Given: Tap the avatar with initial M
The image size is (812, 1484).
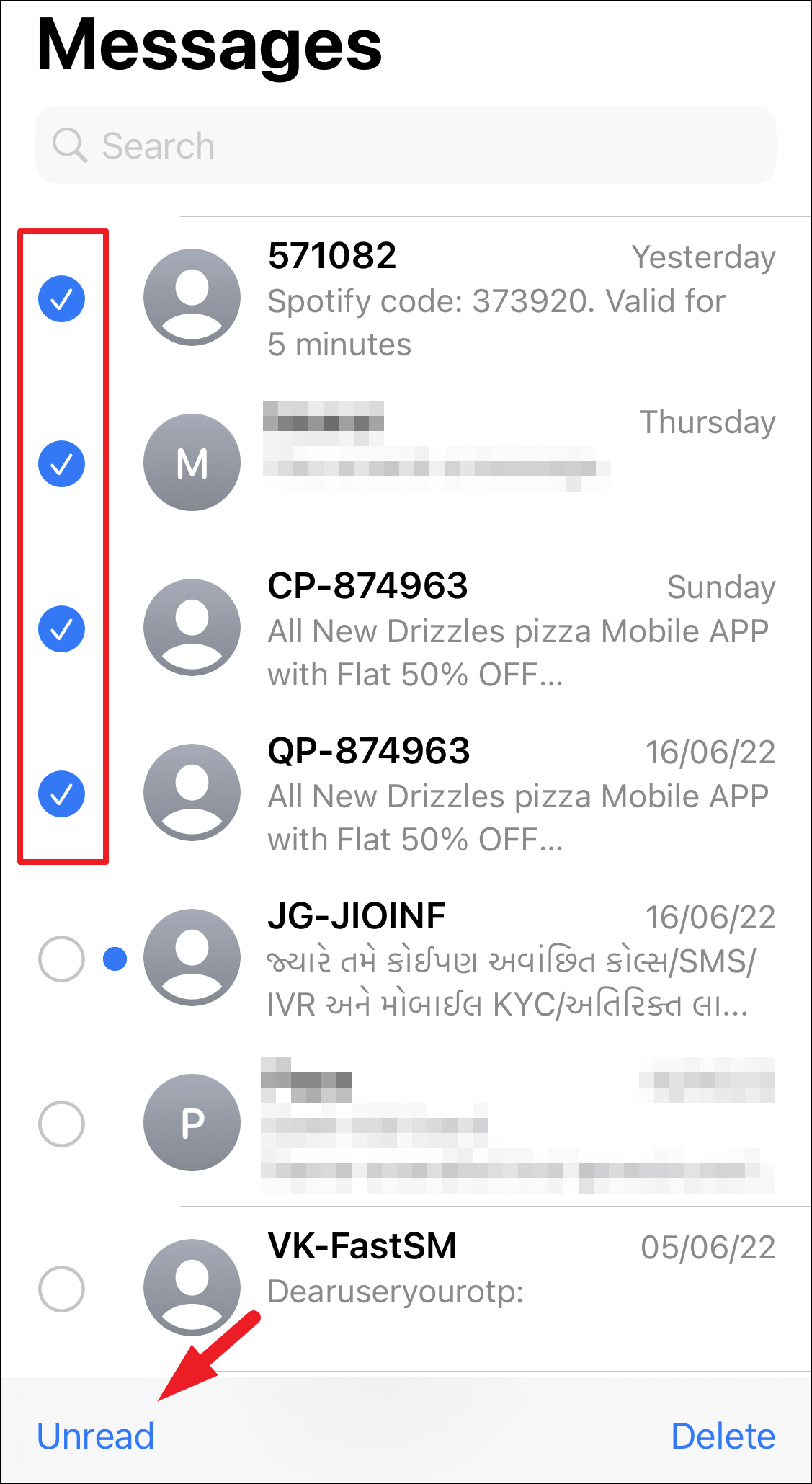Looking at the screenshot, I should (x=192, y=462).
